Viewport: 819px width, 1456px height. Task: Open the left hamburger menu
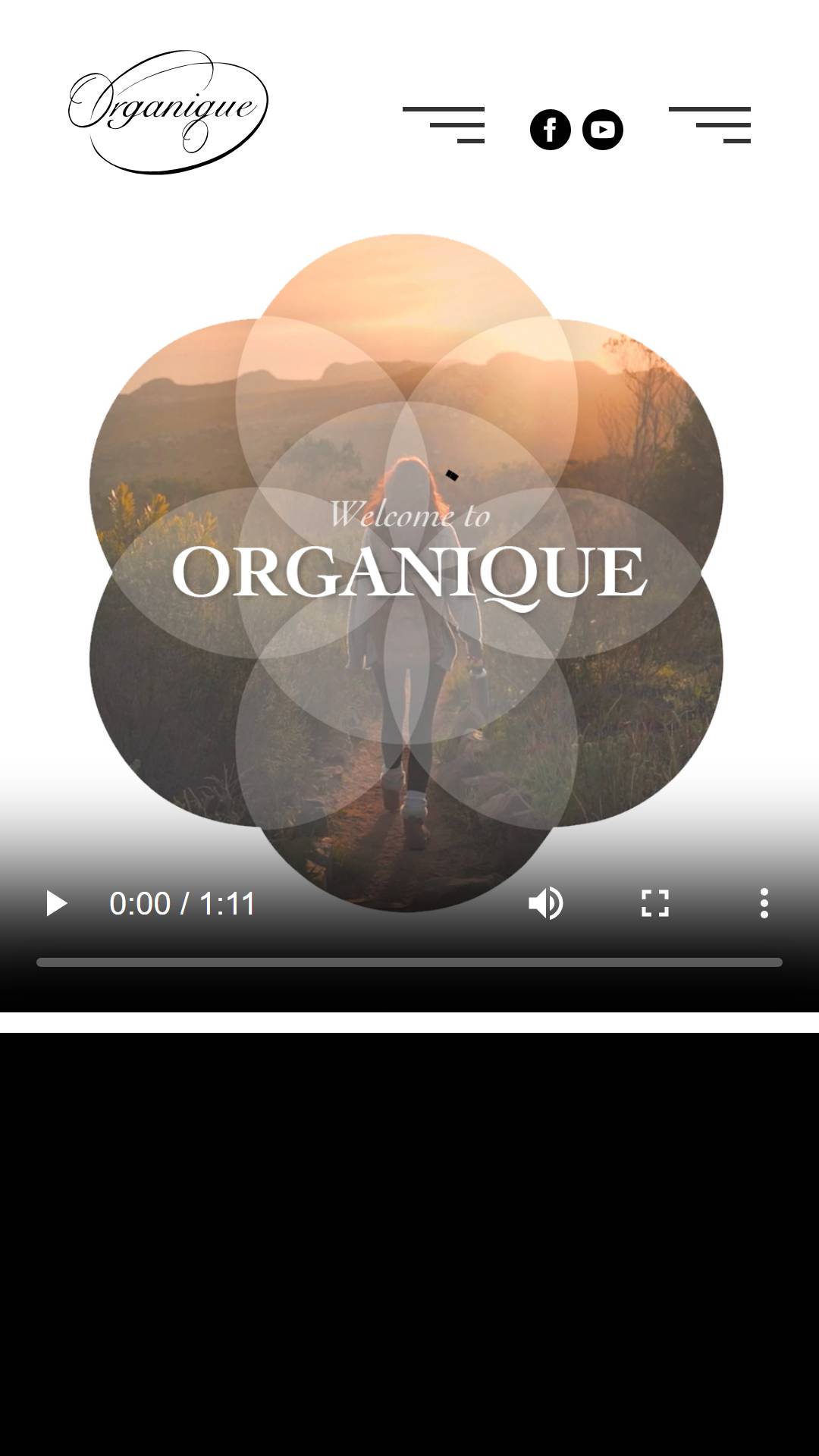click(x=444, y=125)
